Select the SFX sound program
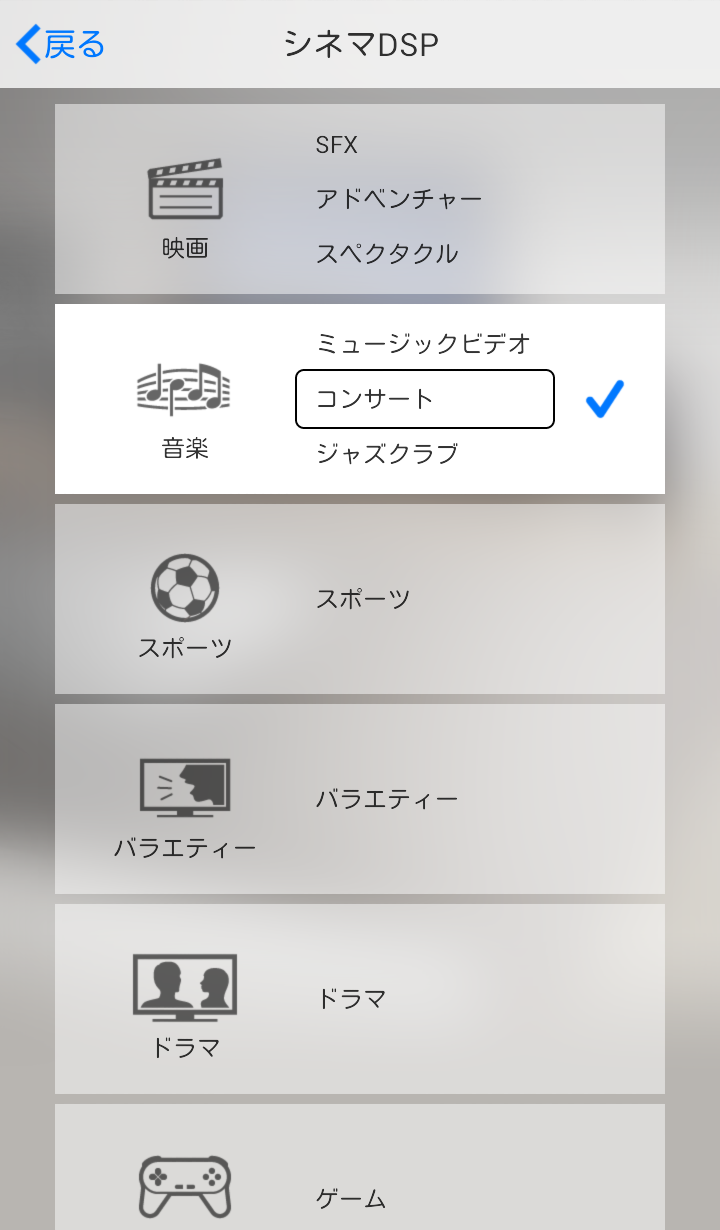Viewport: 720px width, 1230px height. click(337, 145)
